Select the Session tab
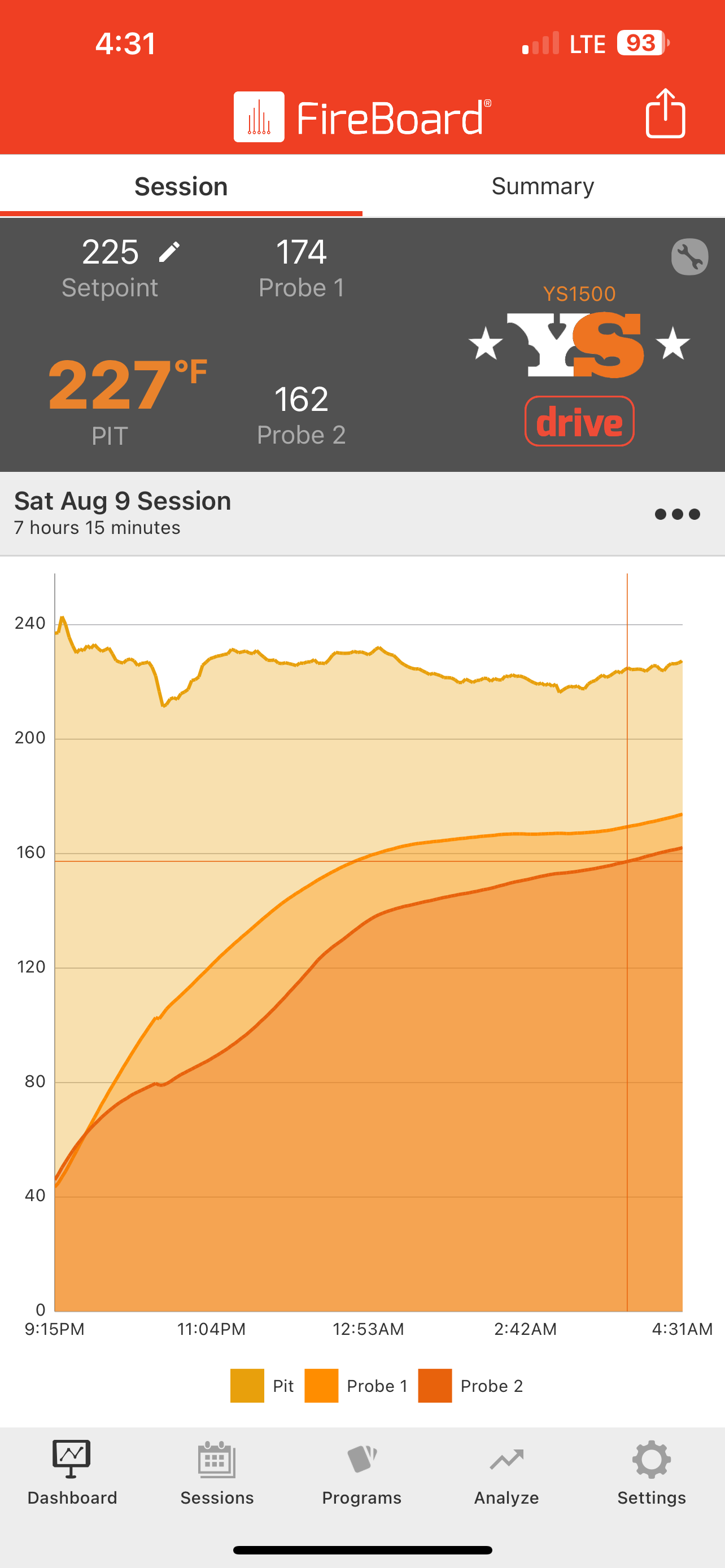Screen dimensions: 725x1568 pos(181,186)
